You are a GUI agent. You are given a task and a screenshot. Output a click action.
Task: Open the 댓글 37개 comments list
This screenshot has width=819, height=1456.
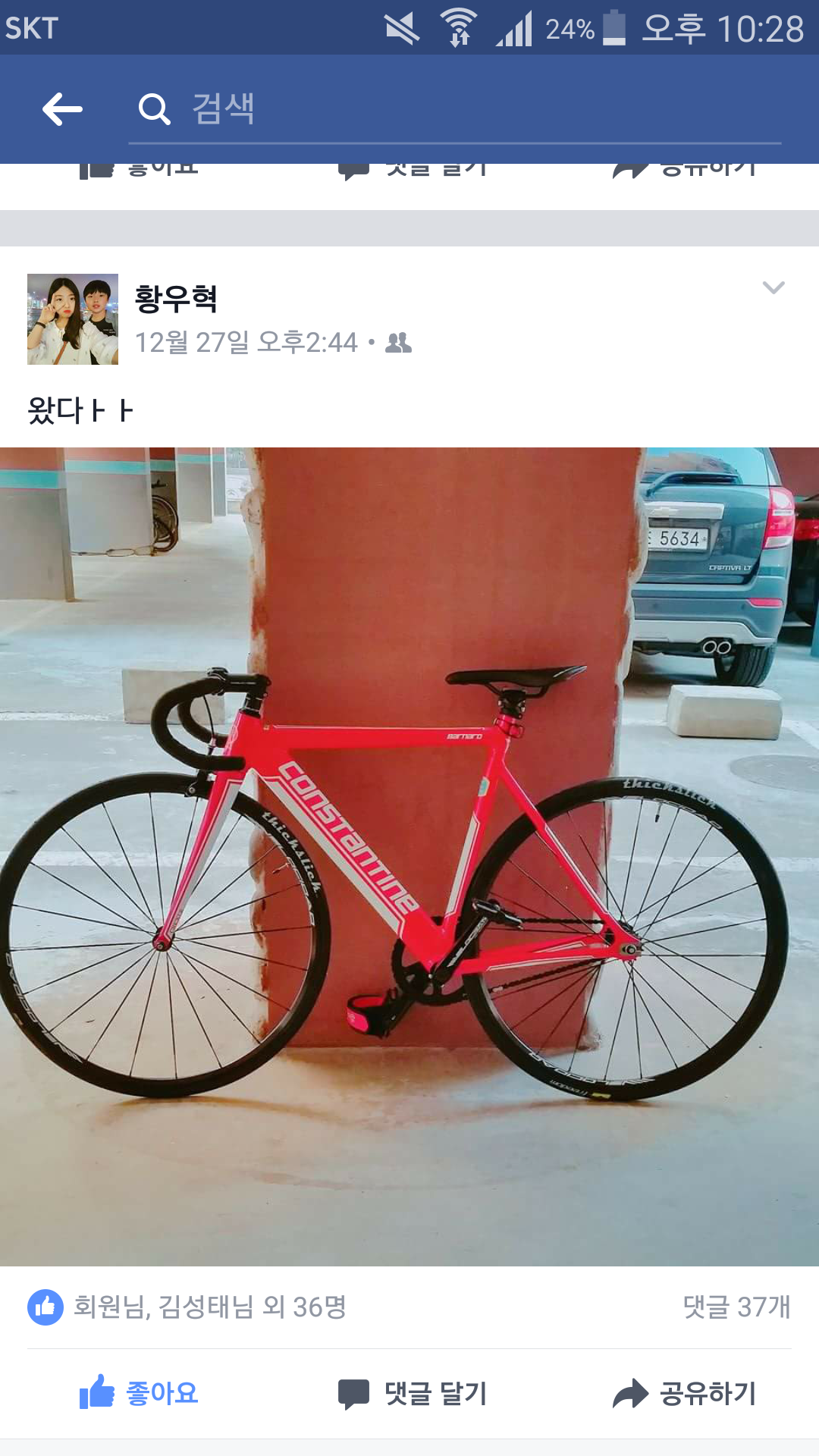click(736, 1307)
